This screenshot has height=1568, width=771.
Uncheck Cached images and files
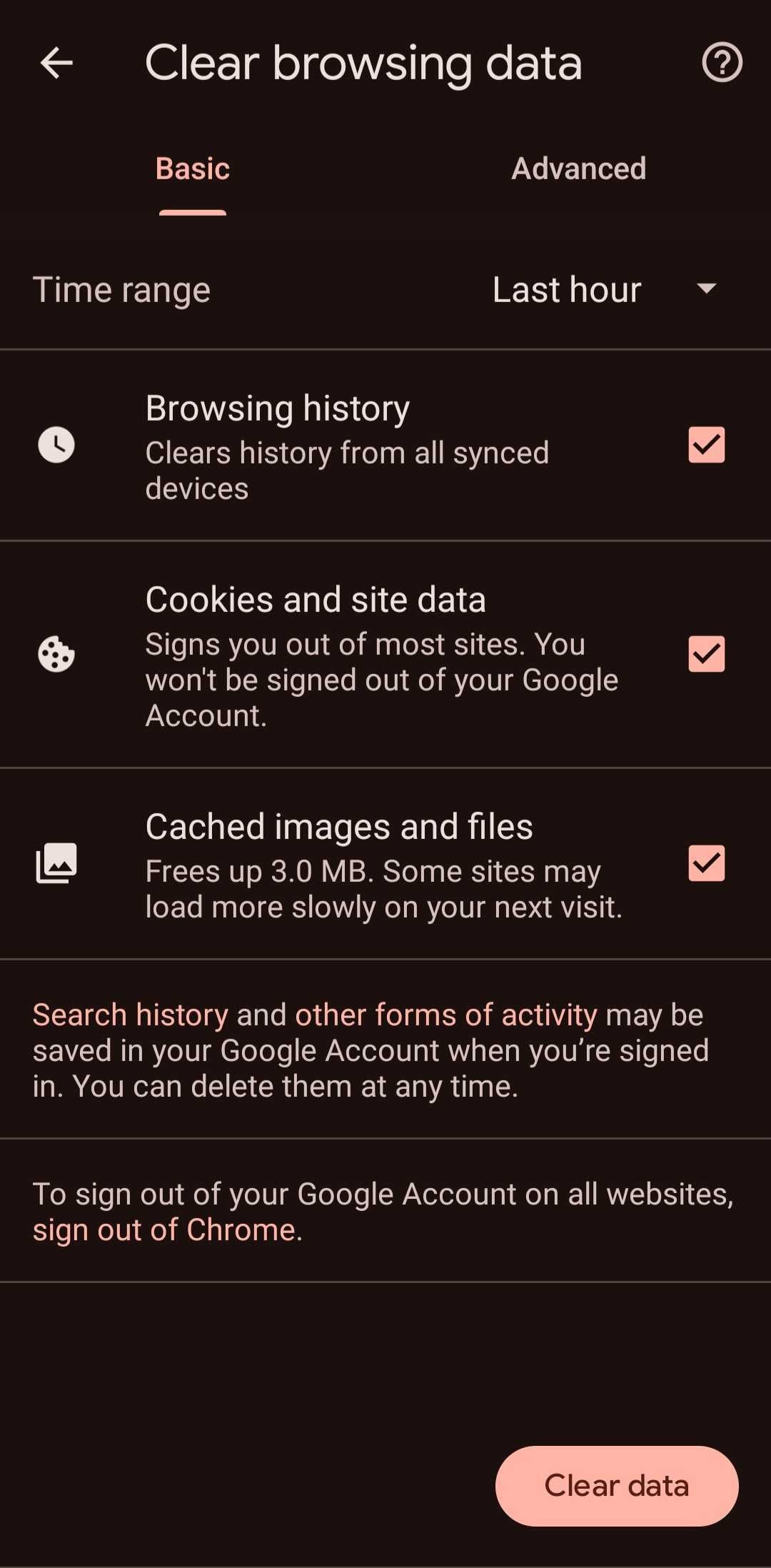[705, 864]
